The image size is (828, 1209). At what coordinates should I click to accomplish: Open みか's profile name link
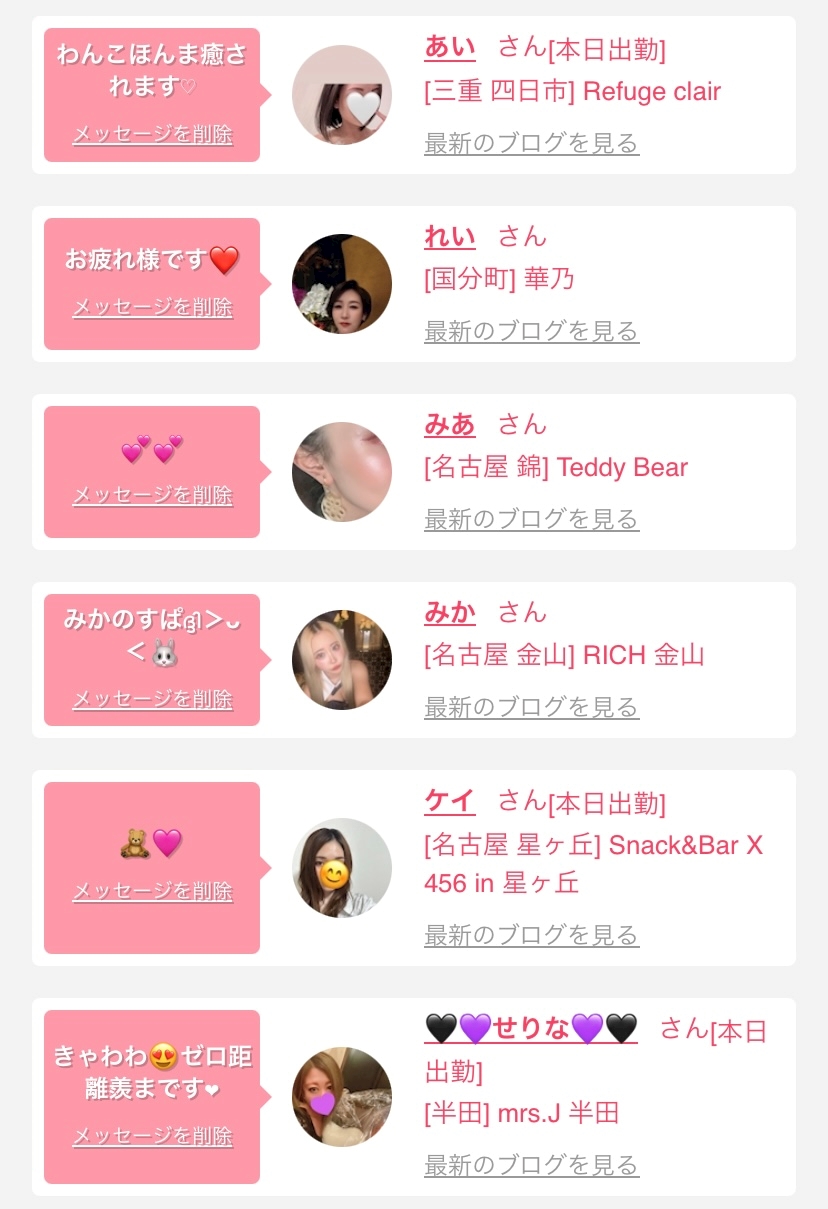pyautogui.click(x=450, y=613)
